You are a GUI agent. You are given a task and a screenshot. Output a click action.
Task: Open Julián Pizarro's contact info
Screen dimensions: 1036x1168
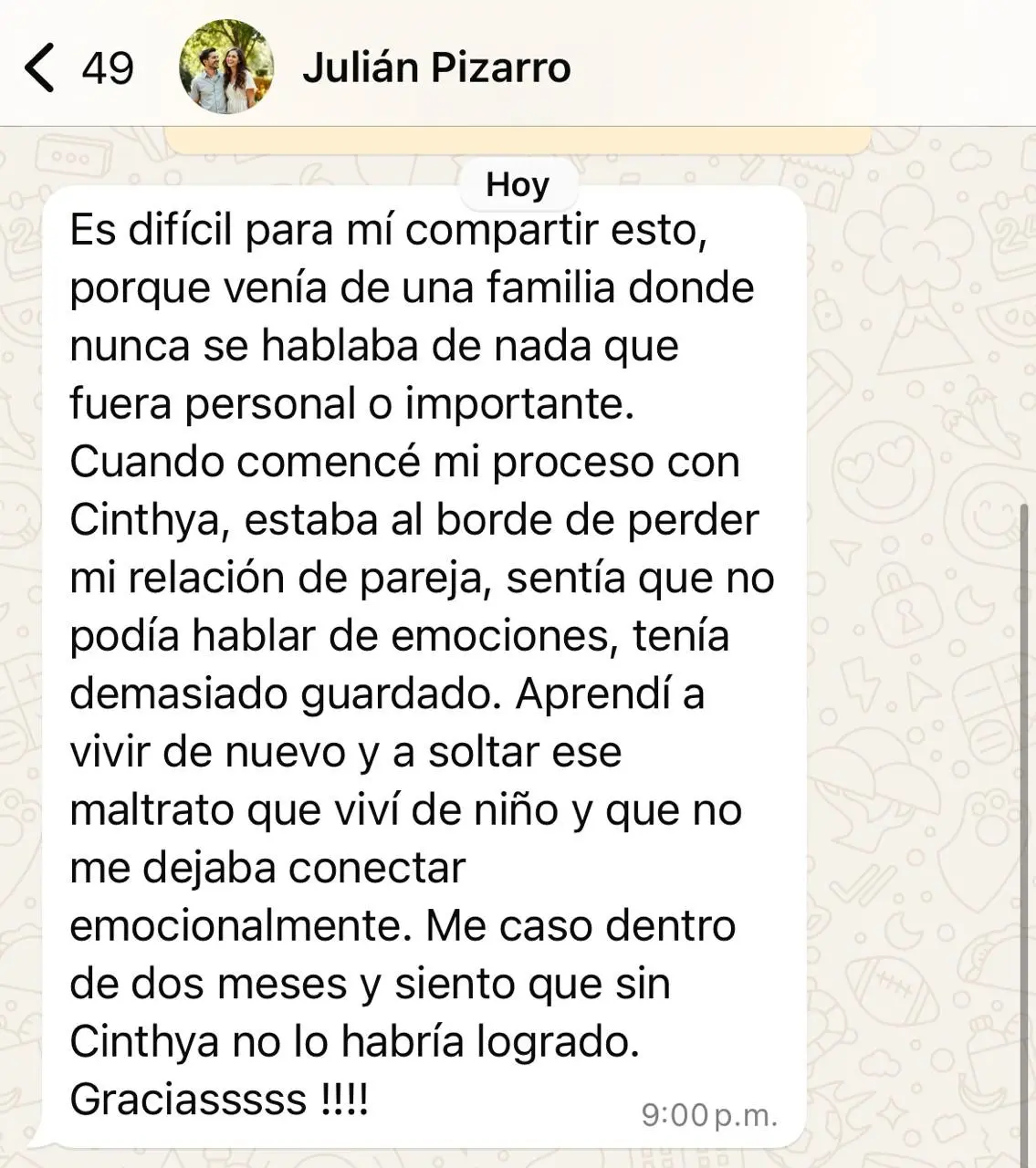click(x=436, y=68)
